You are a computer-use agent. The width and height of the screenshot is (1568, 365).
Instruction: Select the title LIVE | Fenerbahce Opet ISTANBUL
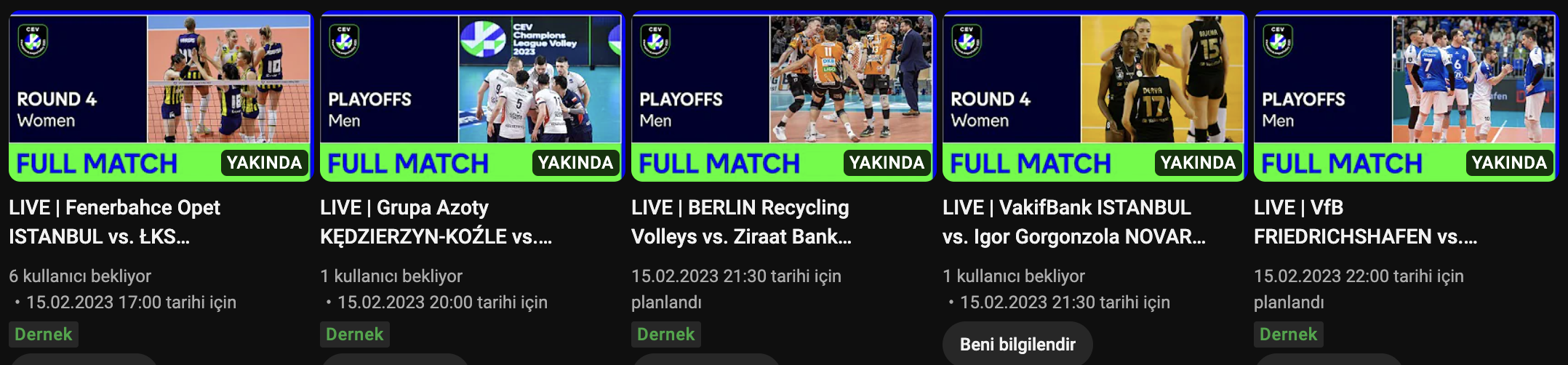[x=114, y=222]
